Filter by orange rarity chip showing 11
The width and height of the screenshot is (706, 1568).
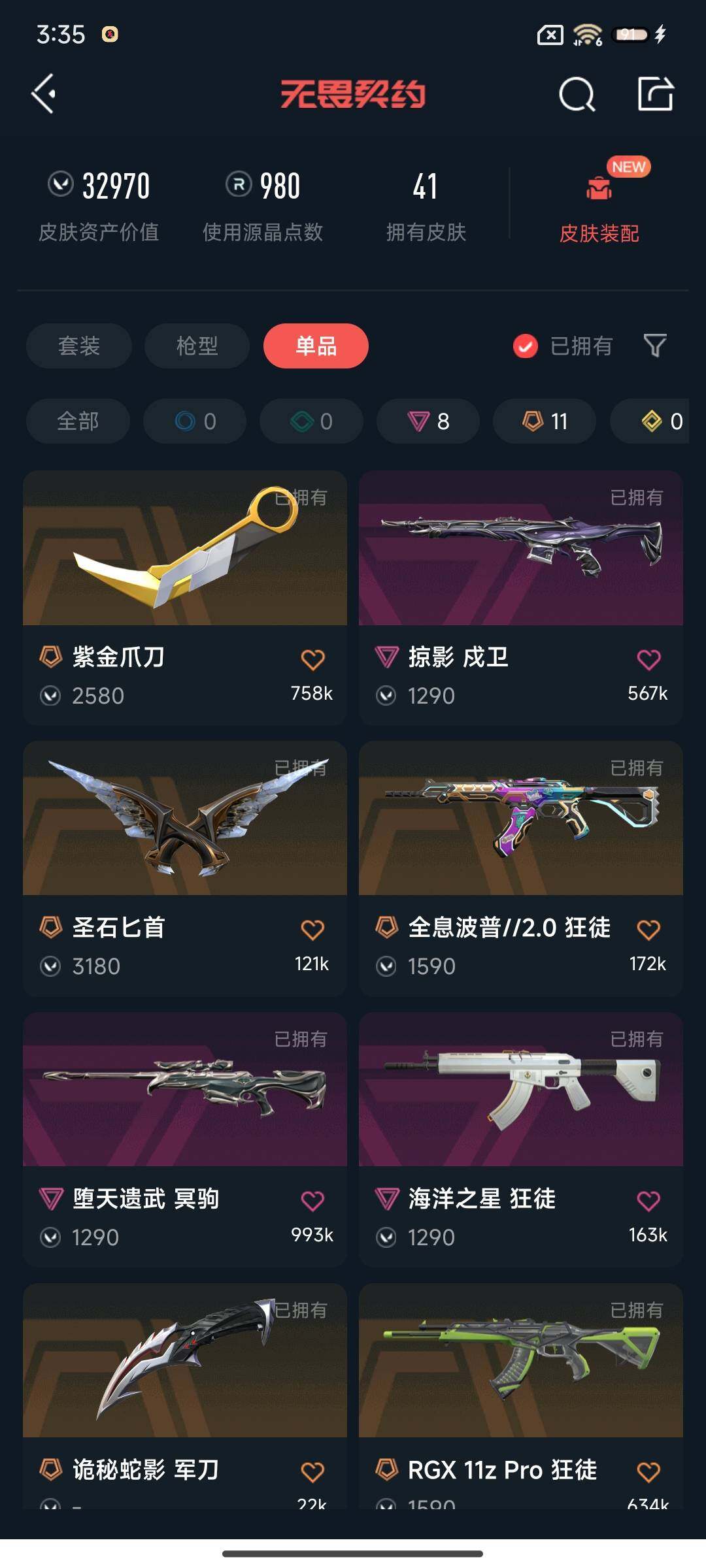545,421
